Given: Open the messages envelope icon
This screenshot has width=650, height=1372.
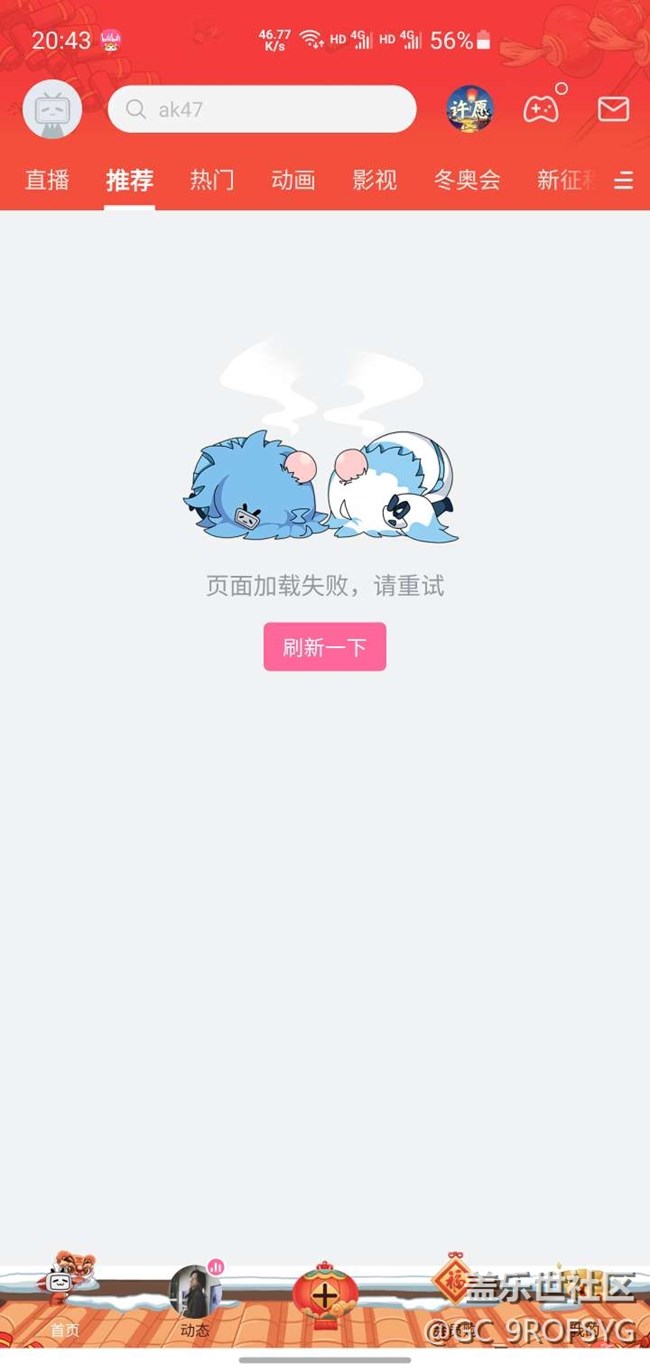Looking at the screenshot, I should 613,109.
